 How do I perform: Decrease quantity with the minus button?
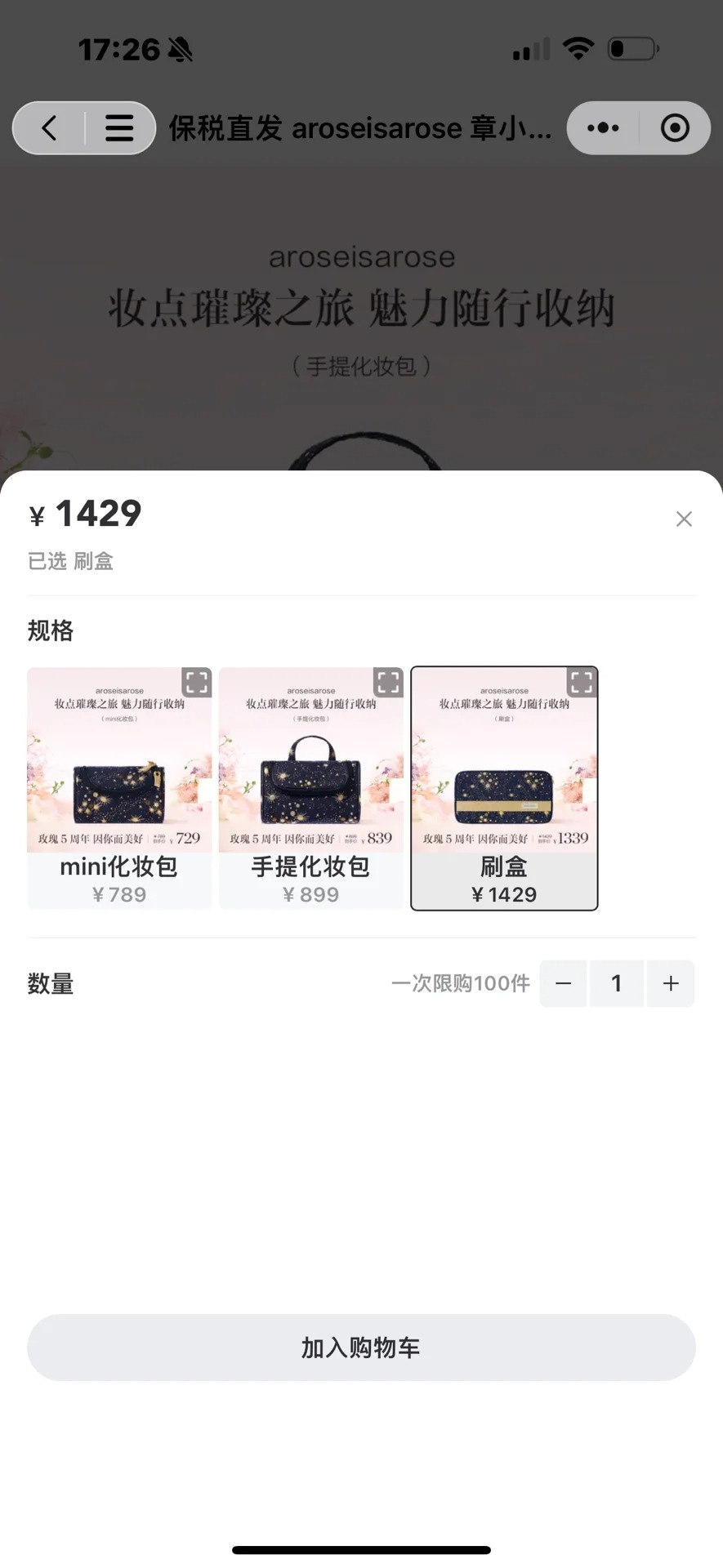click(563, 983)
